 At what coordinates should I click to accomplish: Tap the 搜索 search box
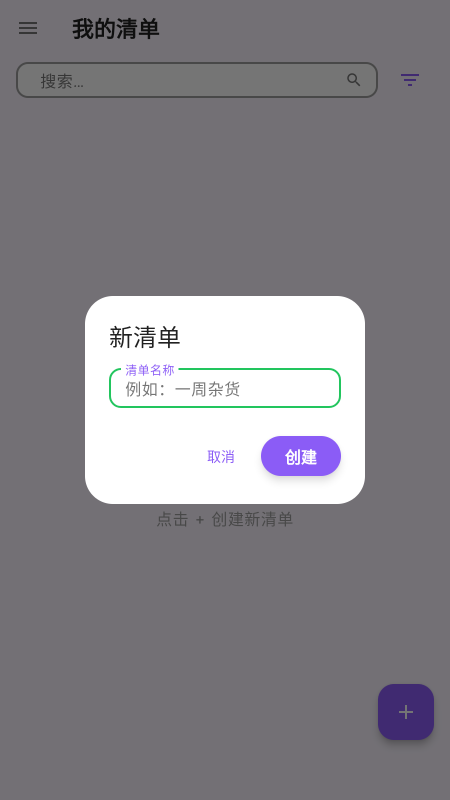pyautogui.click(x=197, y=80)
